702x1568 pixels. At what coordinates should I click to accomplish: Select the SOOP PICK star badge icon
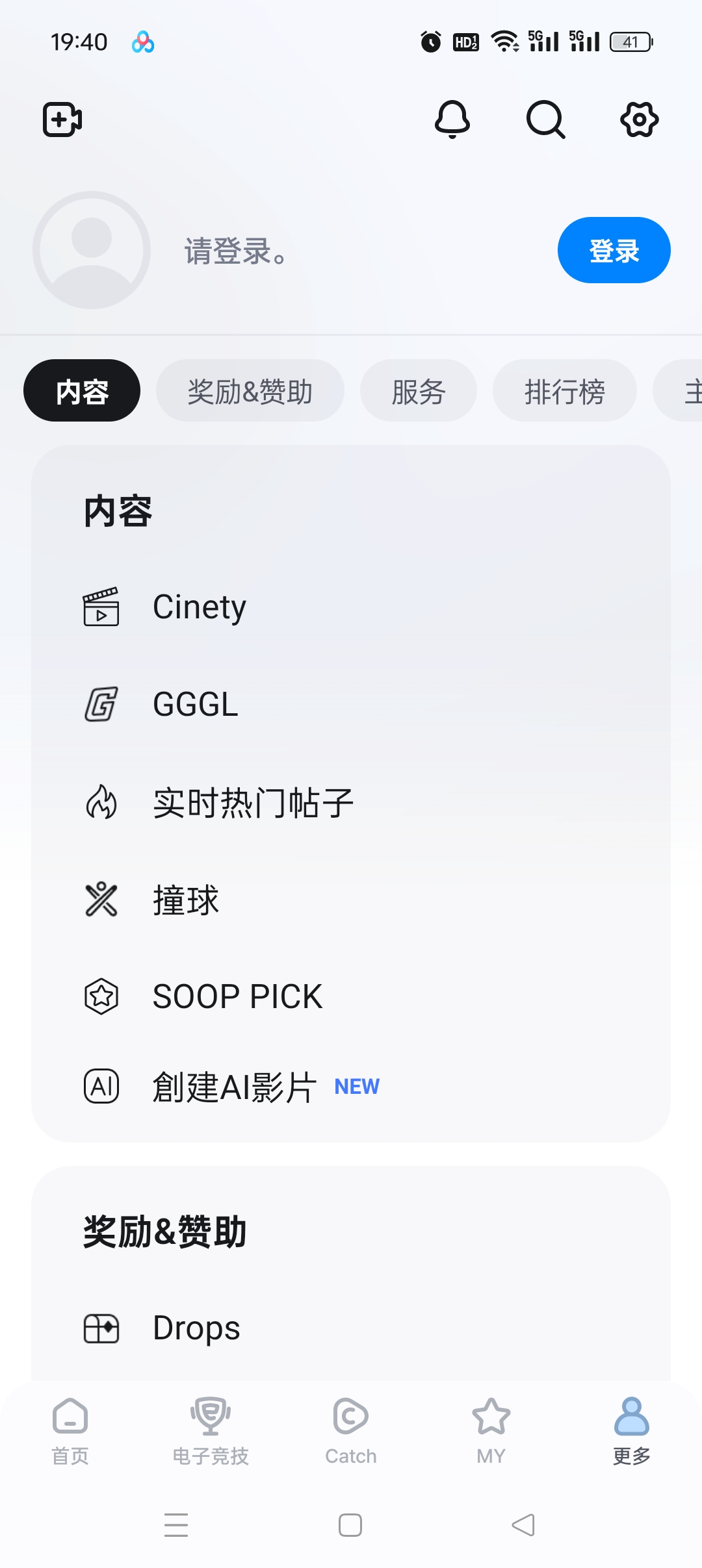pos(101,995)
